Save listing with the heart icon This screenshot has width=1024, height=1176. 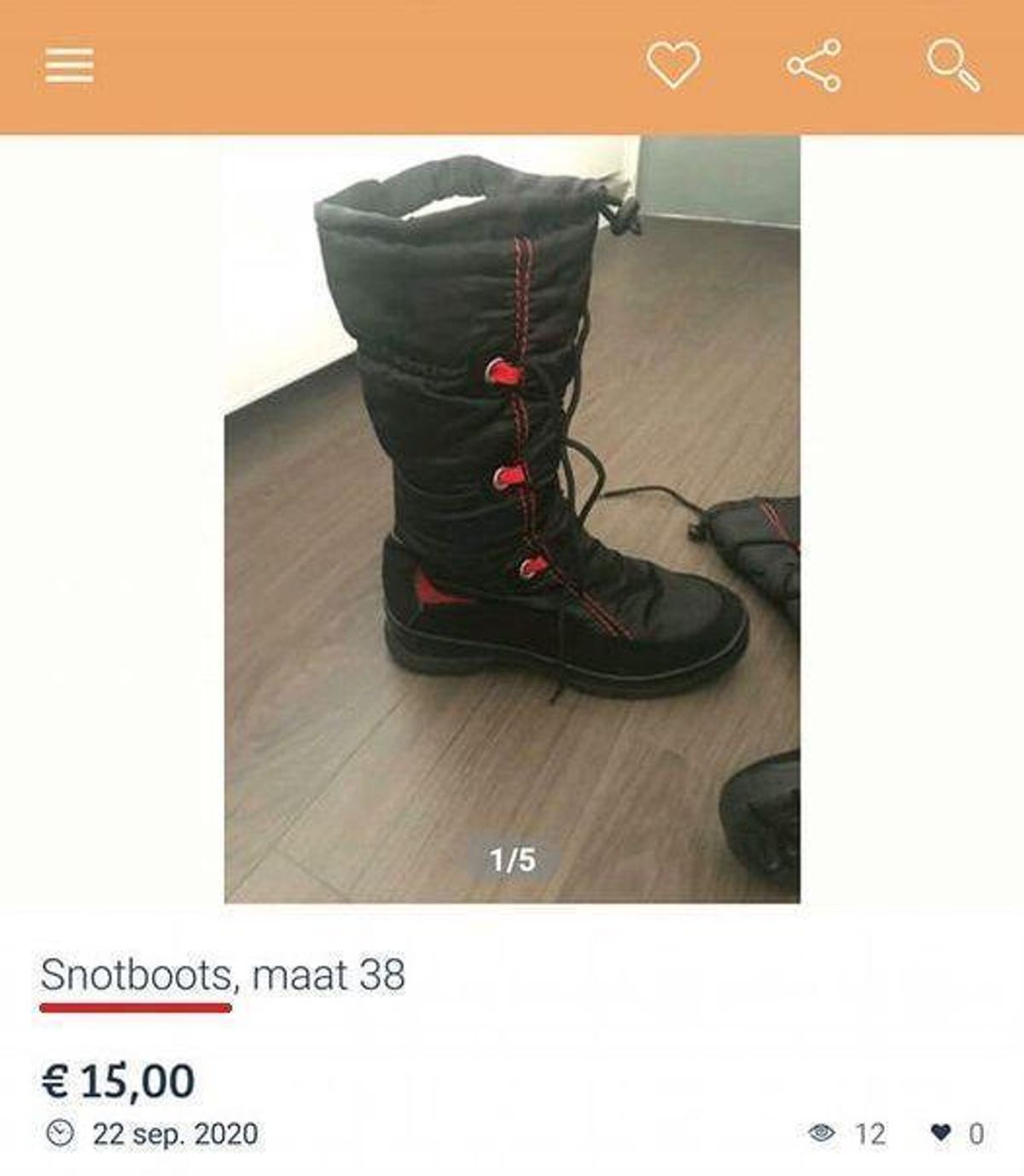tap(673, 65)
